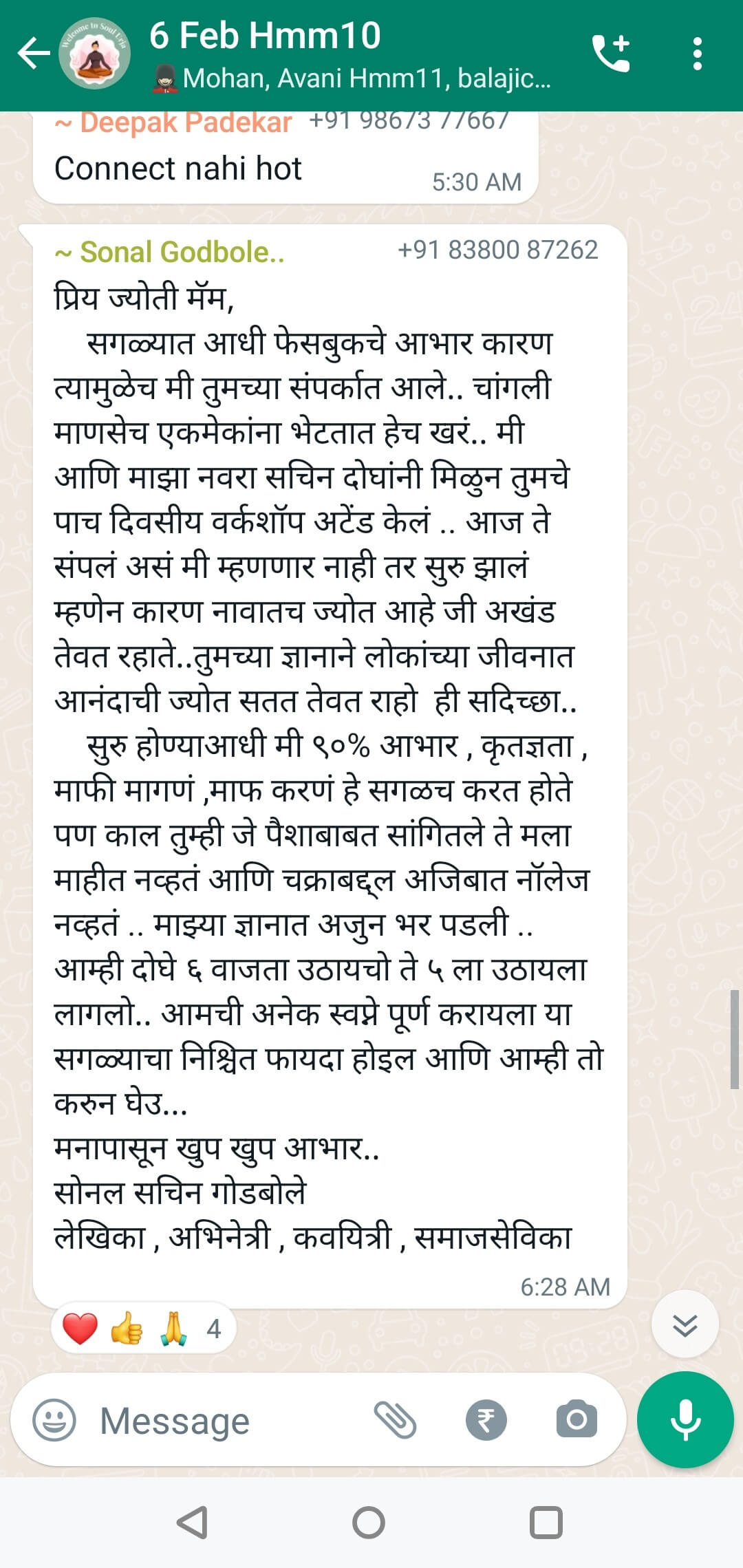
Task: Open the rupee payment option
Action: [486, 1420]
